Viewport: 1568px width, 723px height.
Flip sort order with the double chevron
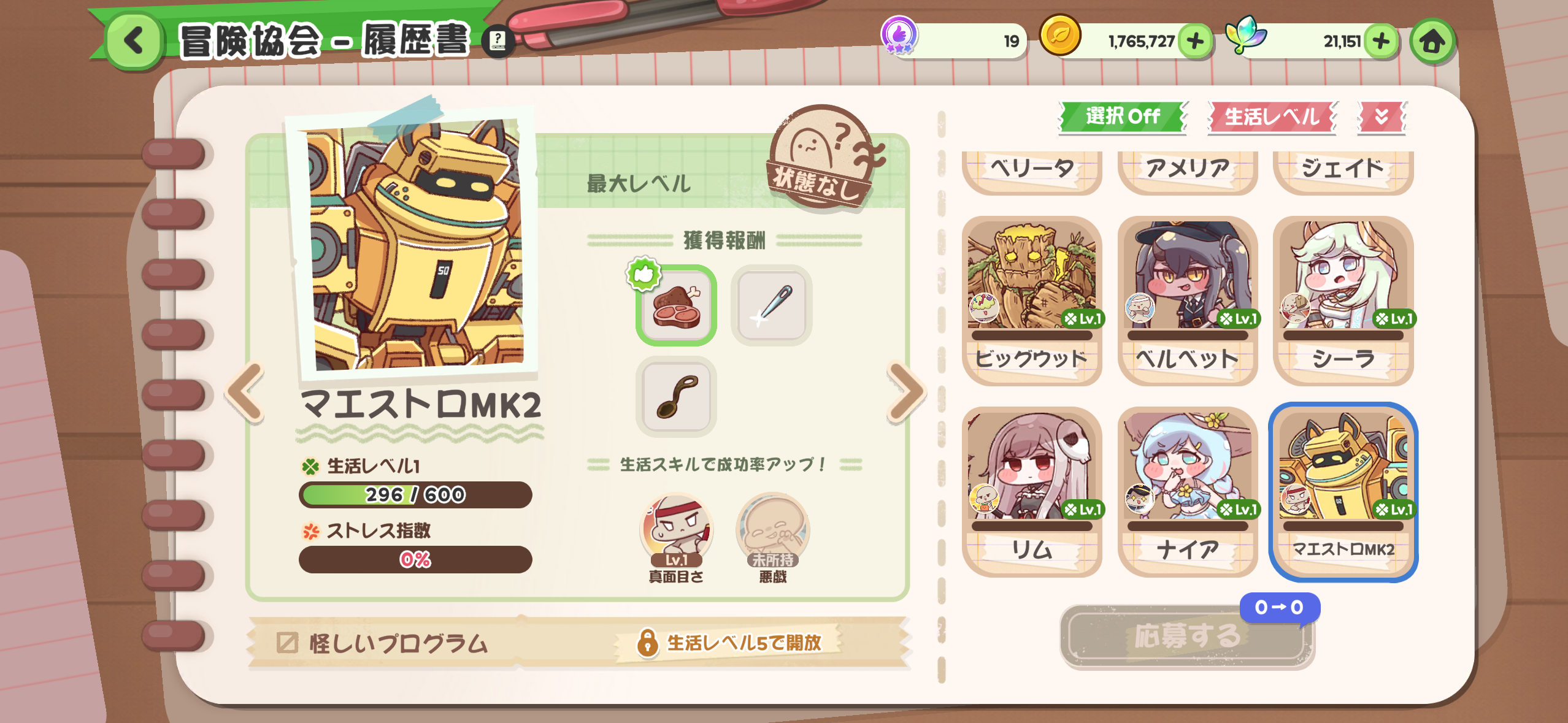click(1381, 117)
